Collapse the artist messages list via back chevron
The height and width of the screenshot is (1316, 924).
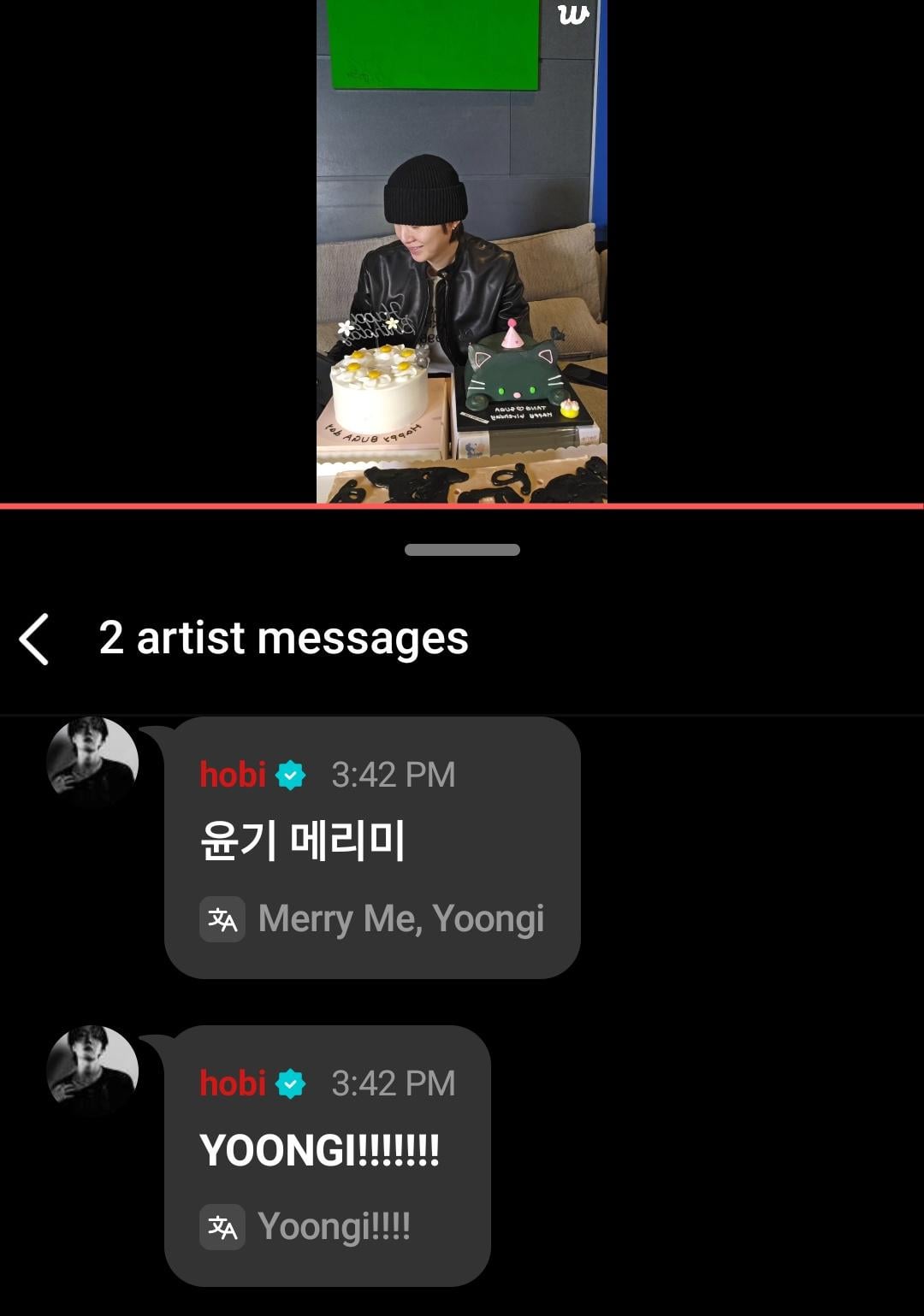[x=35, y=637]
